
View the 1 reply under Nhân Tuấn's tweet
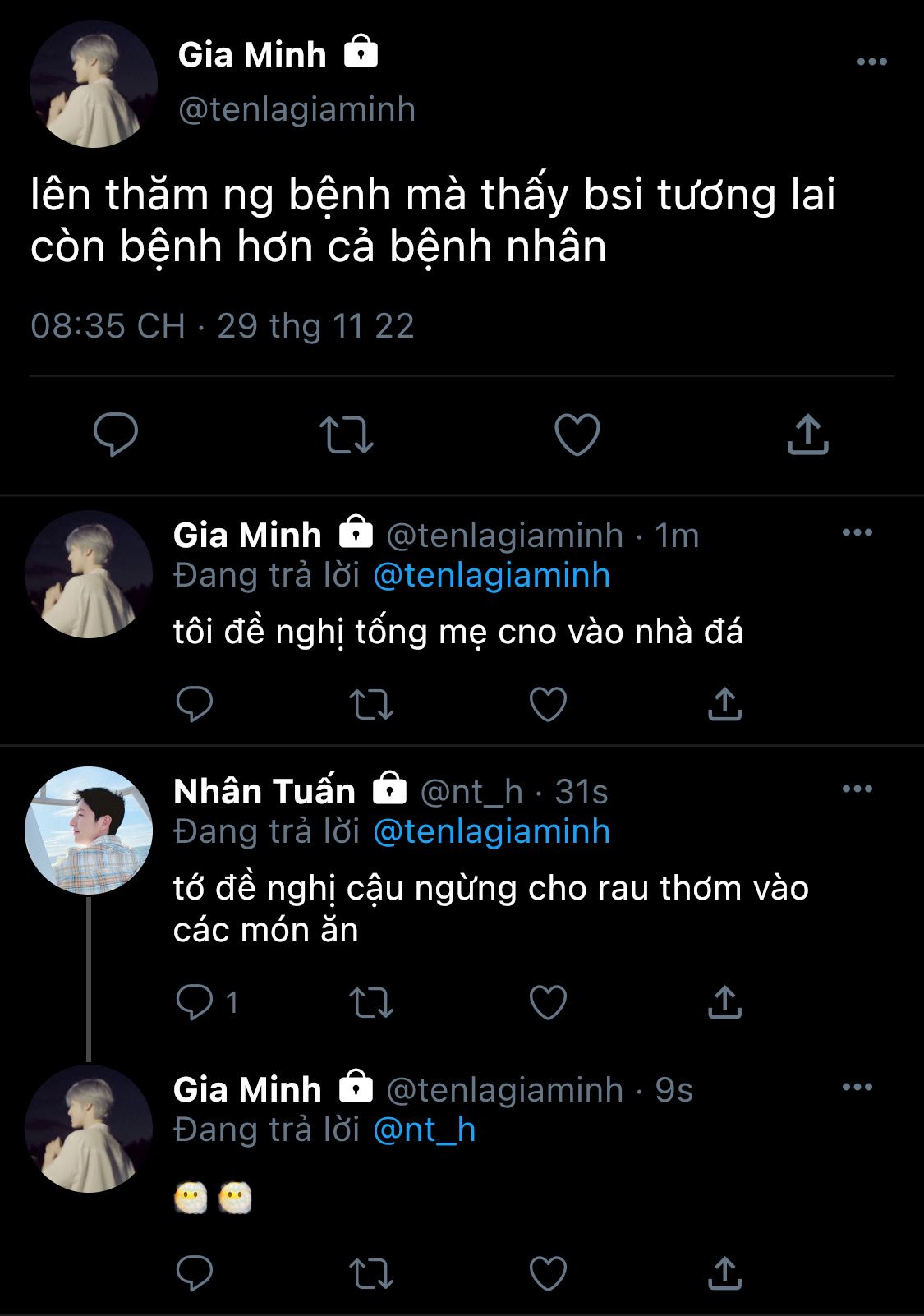205,1002
